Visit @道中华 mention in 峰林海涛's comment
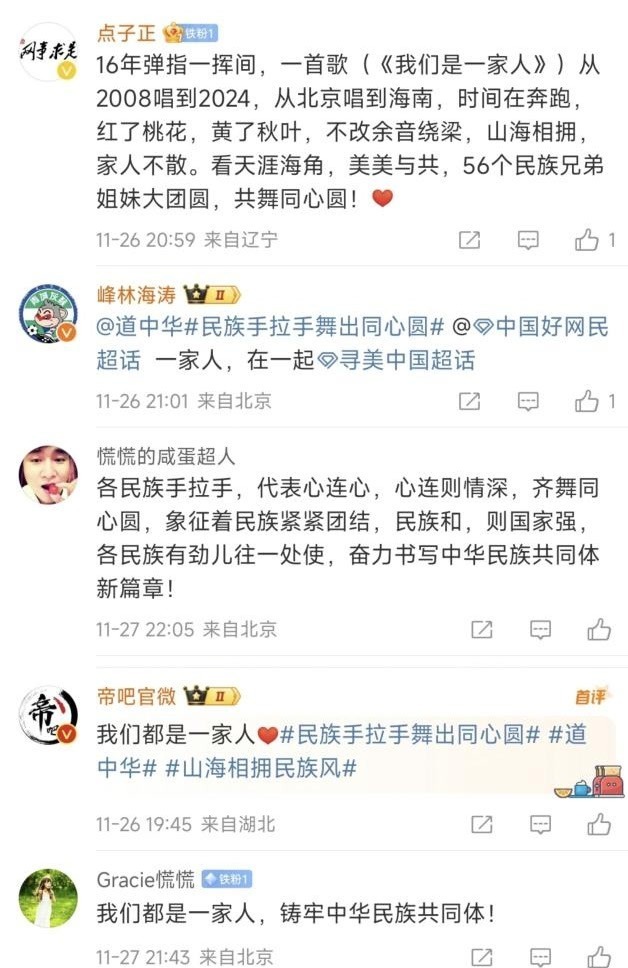The image size is (628, 968). point(136,327)
